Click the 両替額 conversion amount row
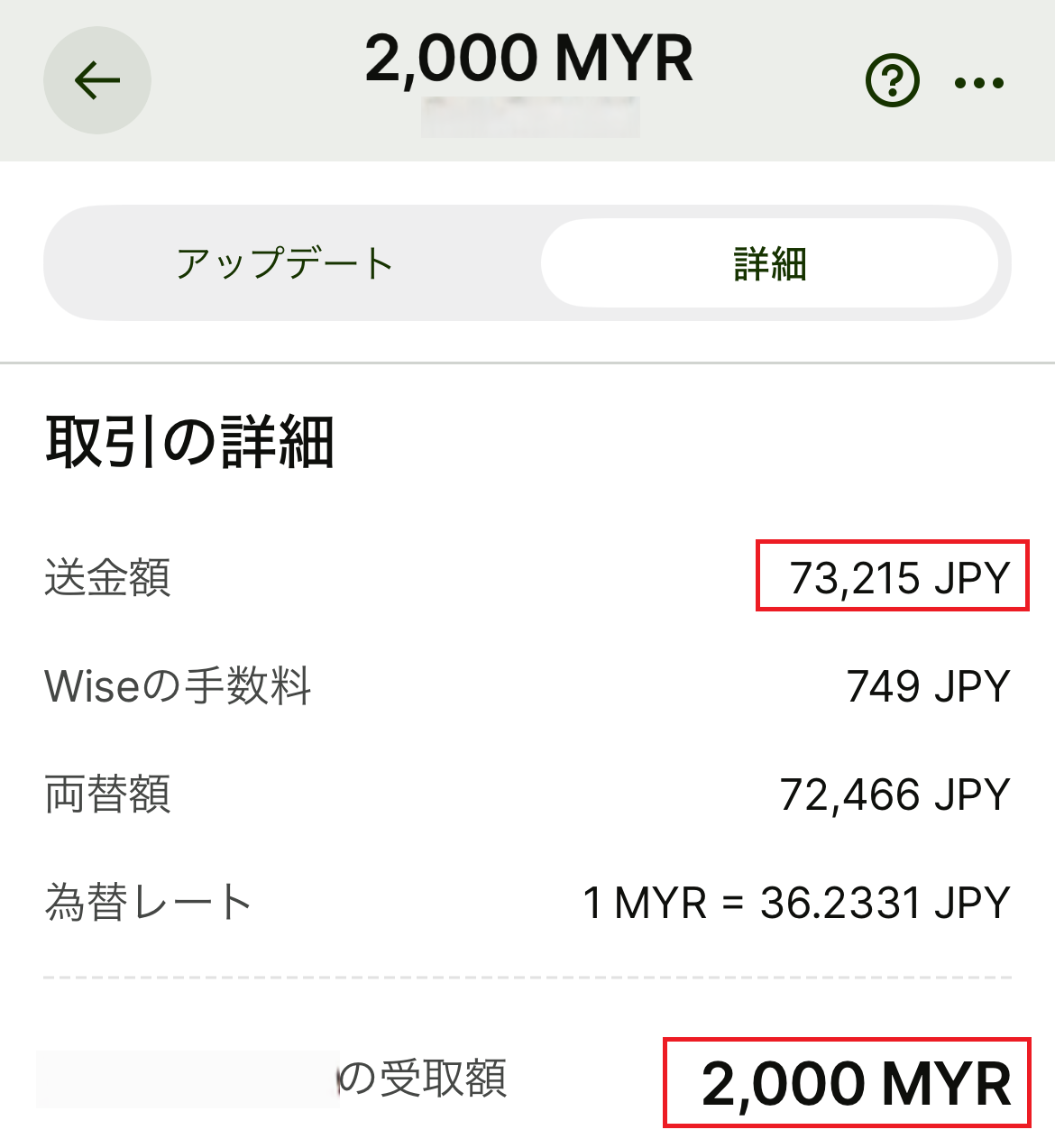The width and height of the screenshot is (1055, 1148). click(x=106, y=794)
